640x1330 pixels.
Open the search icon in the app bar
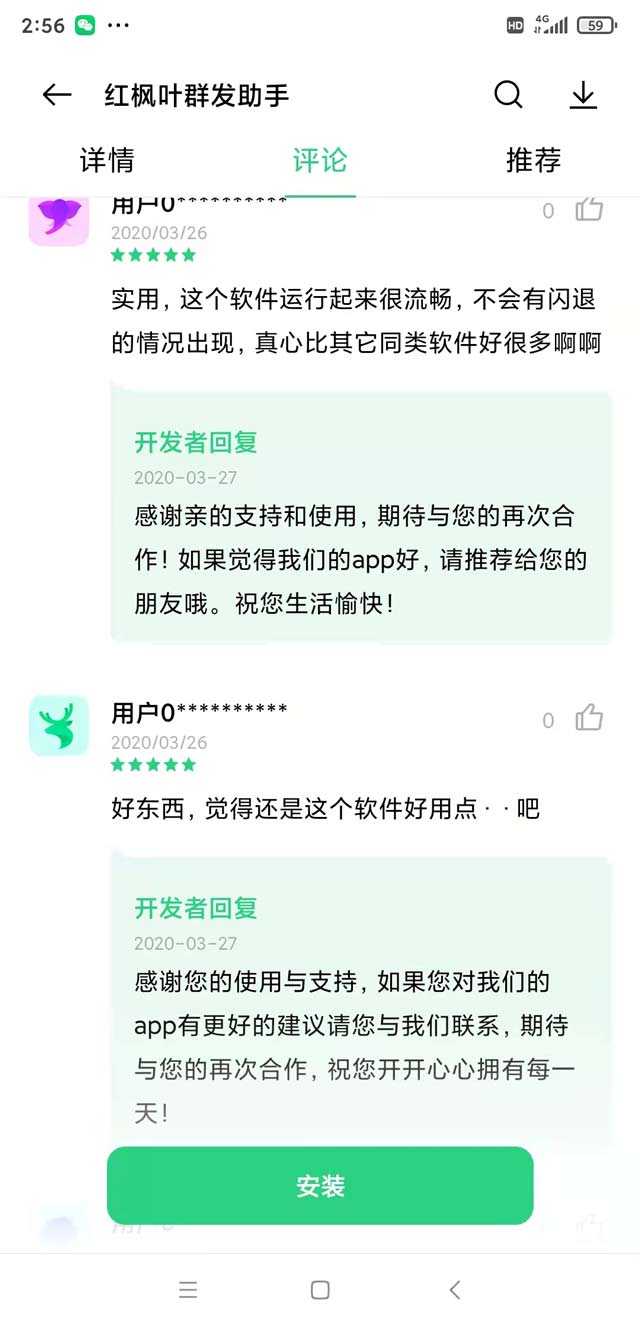pos(508,95)
